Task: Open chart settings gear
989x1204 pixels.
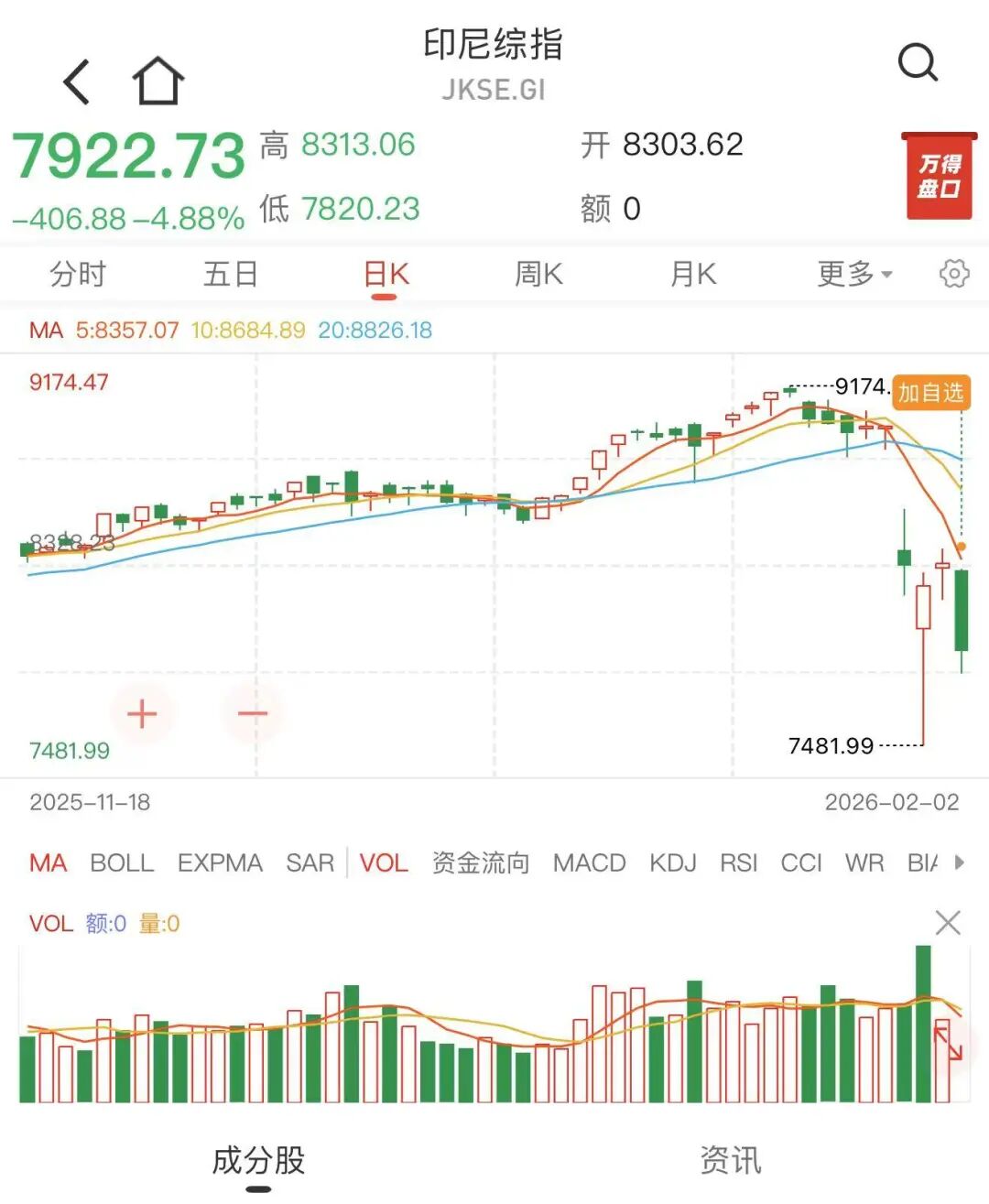Action: pos(954,274)
